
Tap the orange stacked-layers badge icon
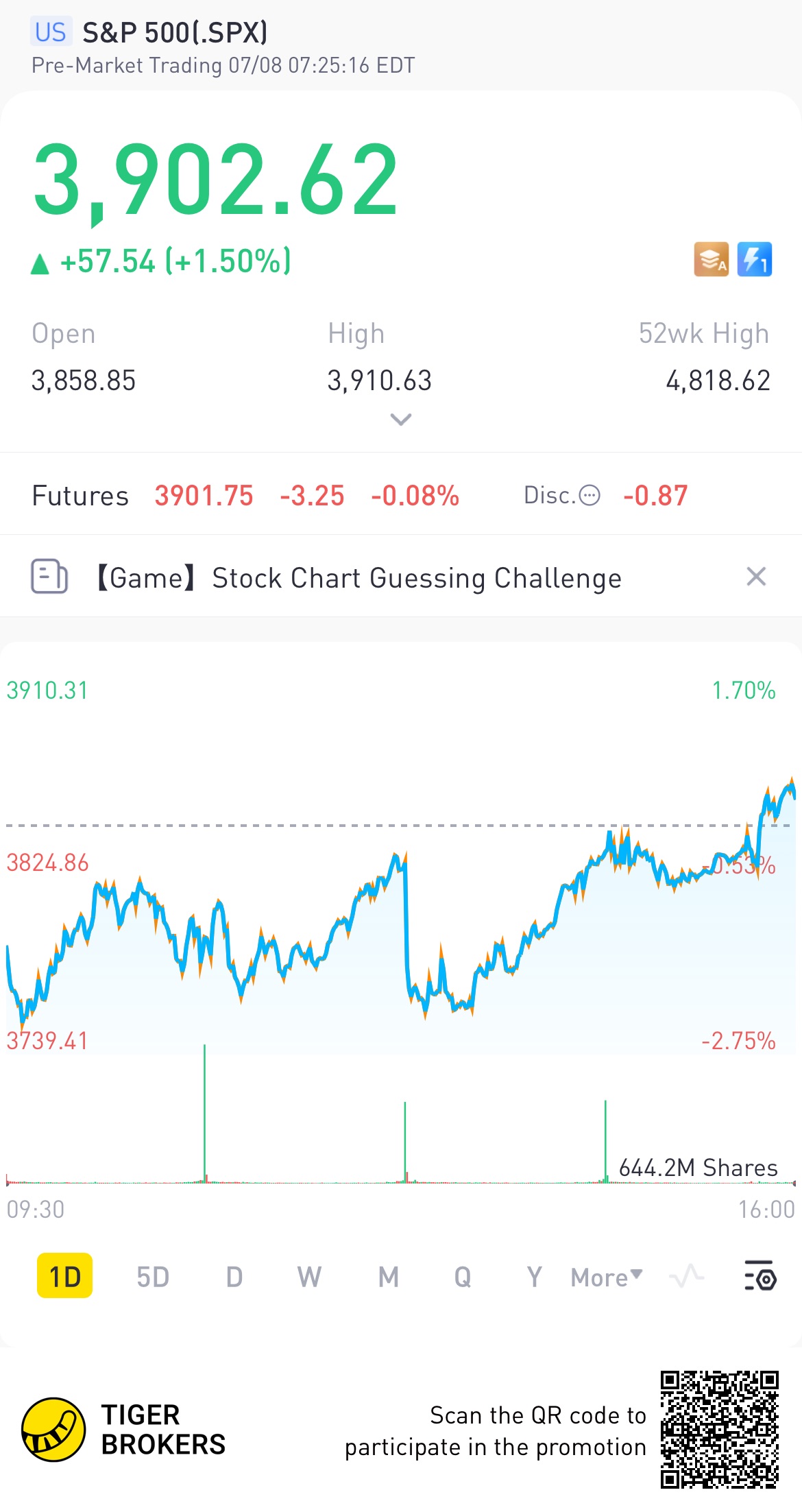pos(712,260)
